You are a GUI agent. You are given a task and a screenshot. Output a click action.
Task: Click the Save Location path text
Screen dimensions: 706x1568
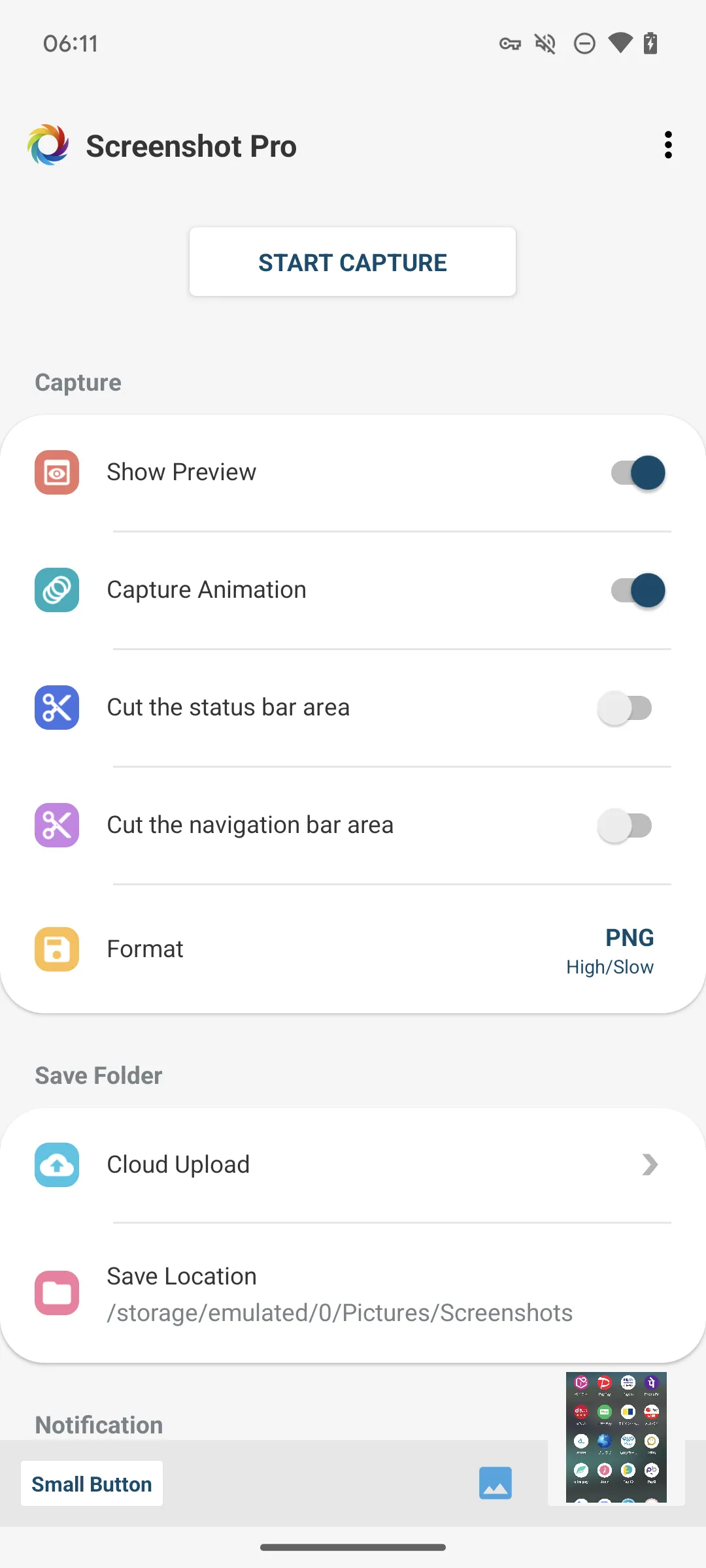[x=339, y=1313]
